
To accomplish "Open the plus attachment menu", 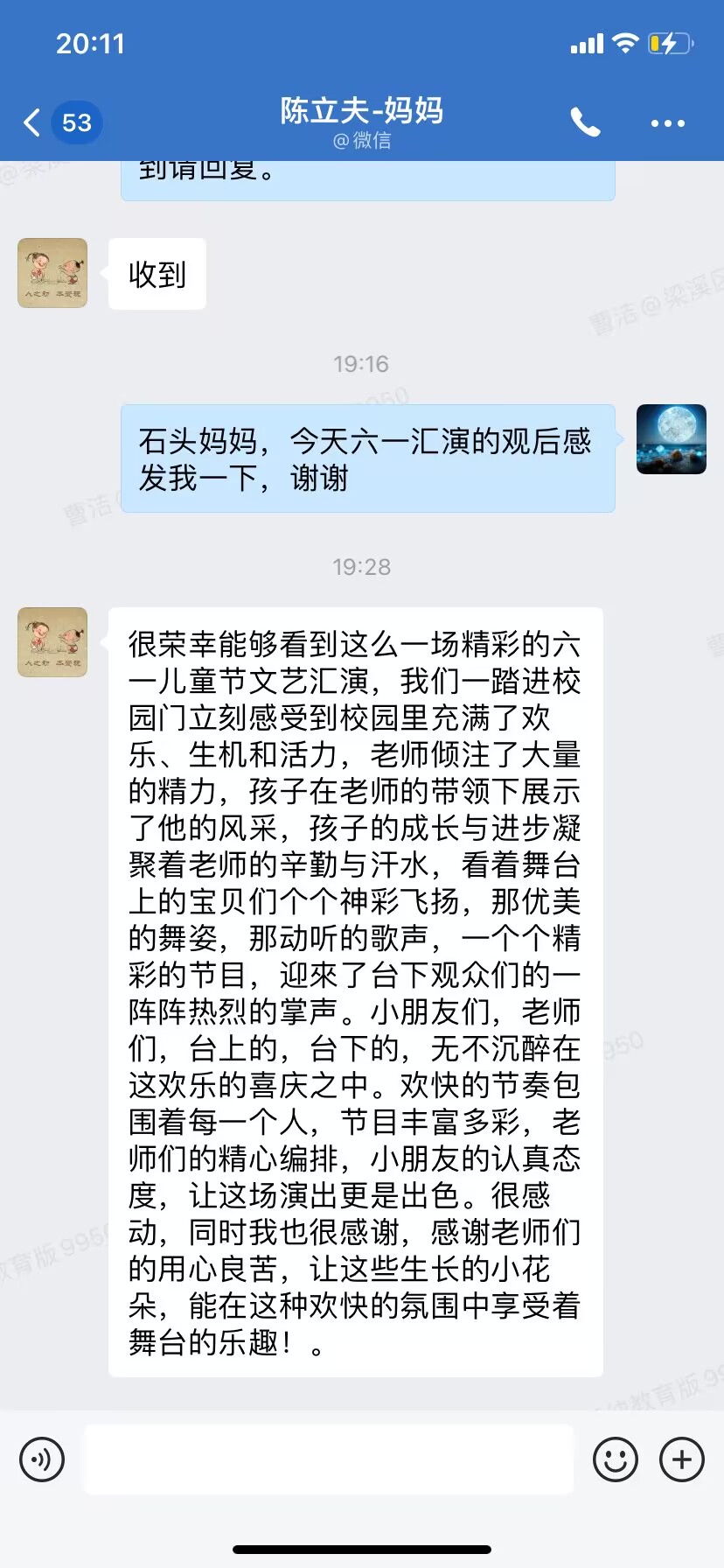I will coord(682,1459).
